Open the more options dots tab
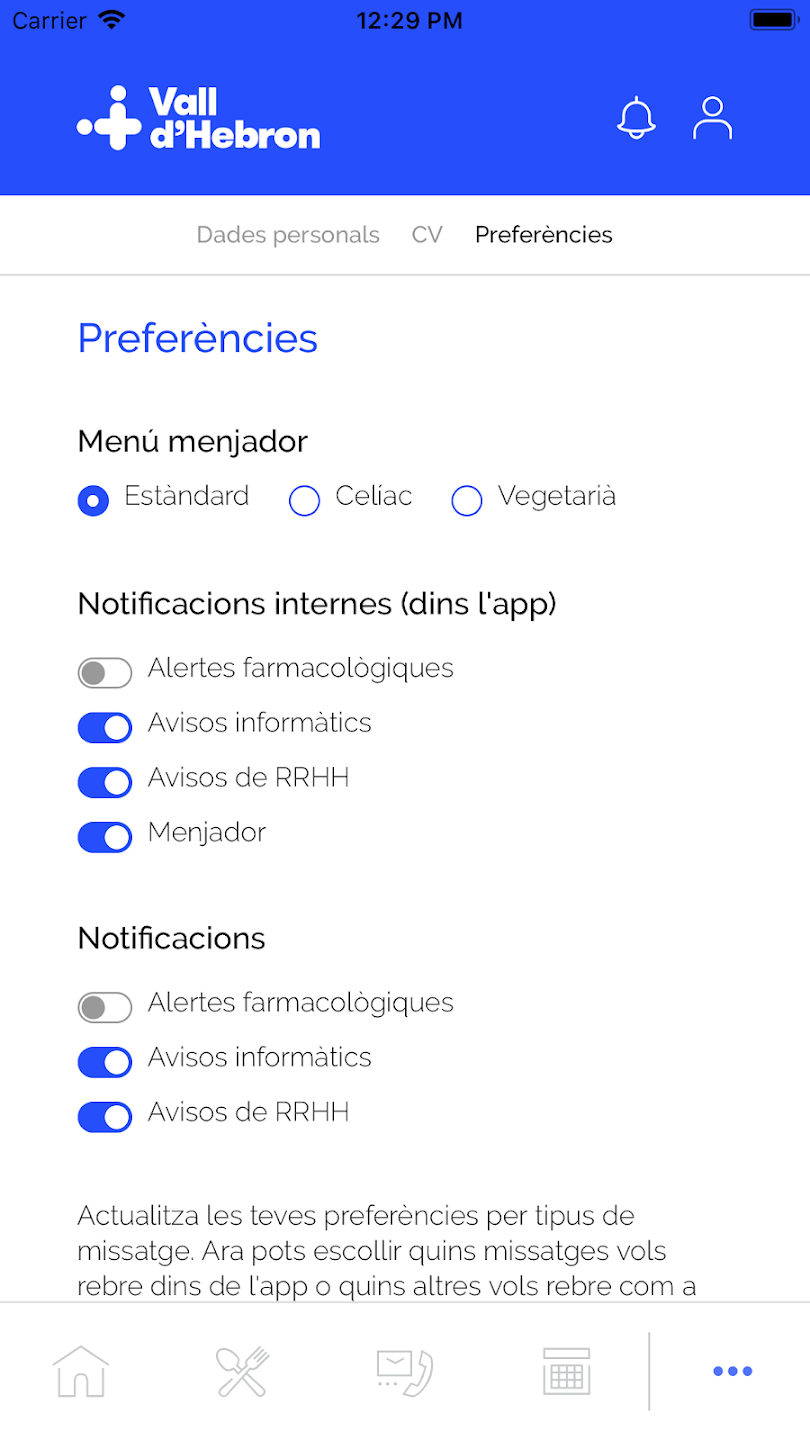 click(732, 1371)
